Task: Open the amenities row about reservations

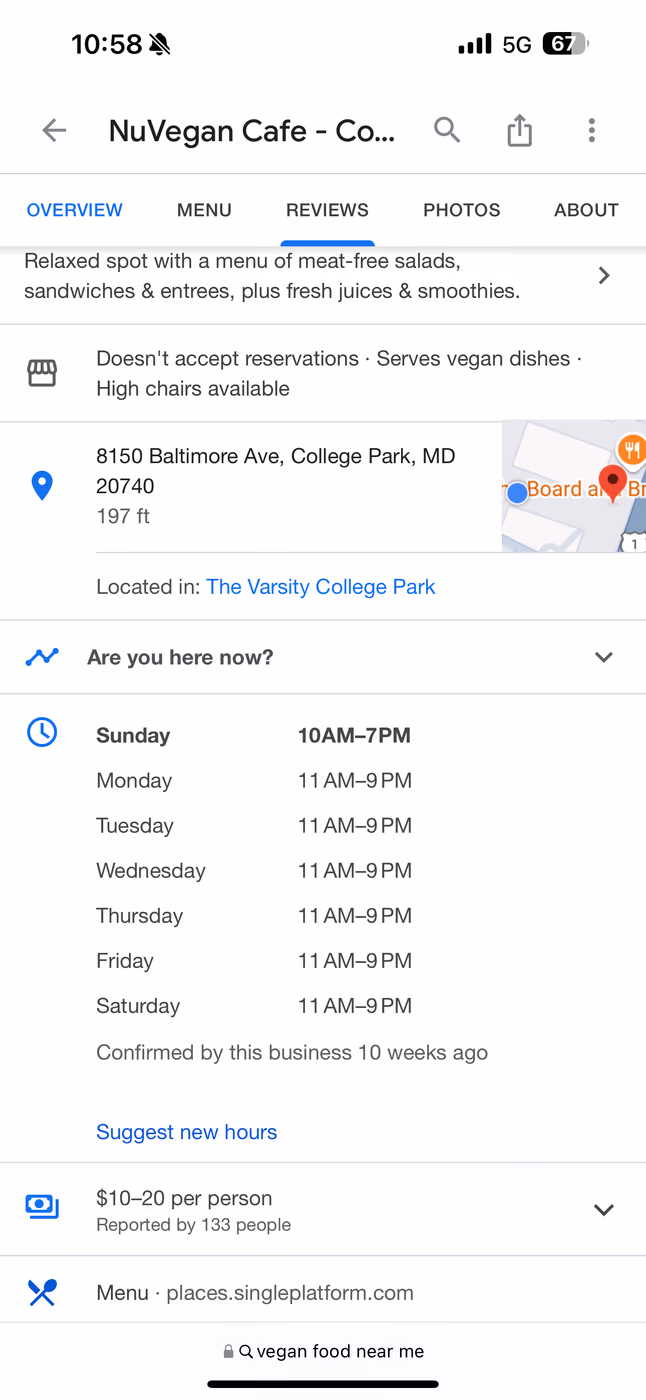Action: point(323,373)
